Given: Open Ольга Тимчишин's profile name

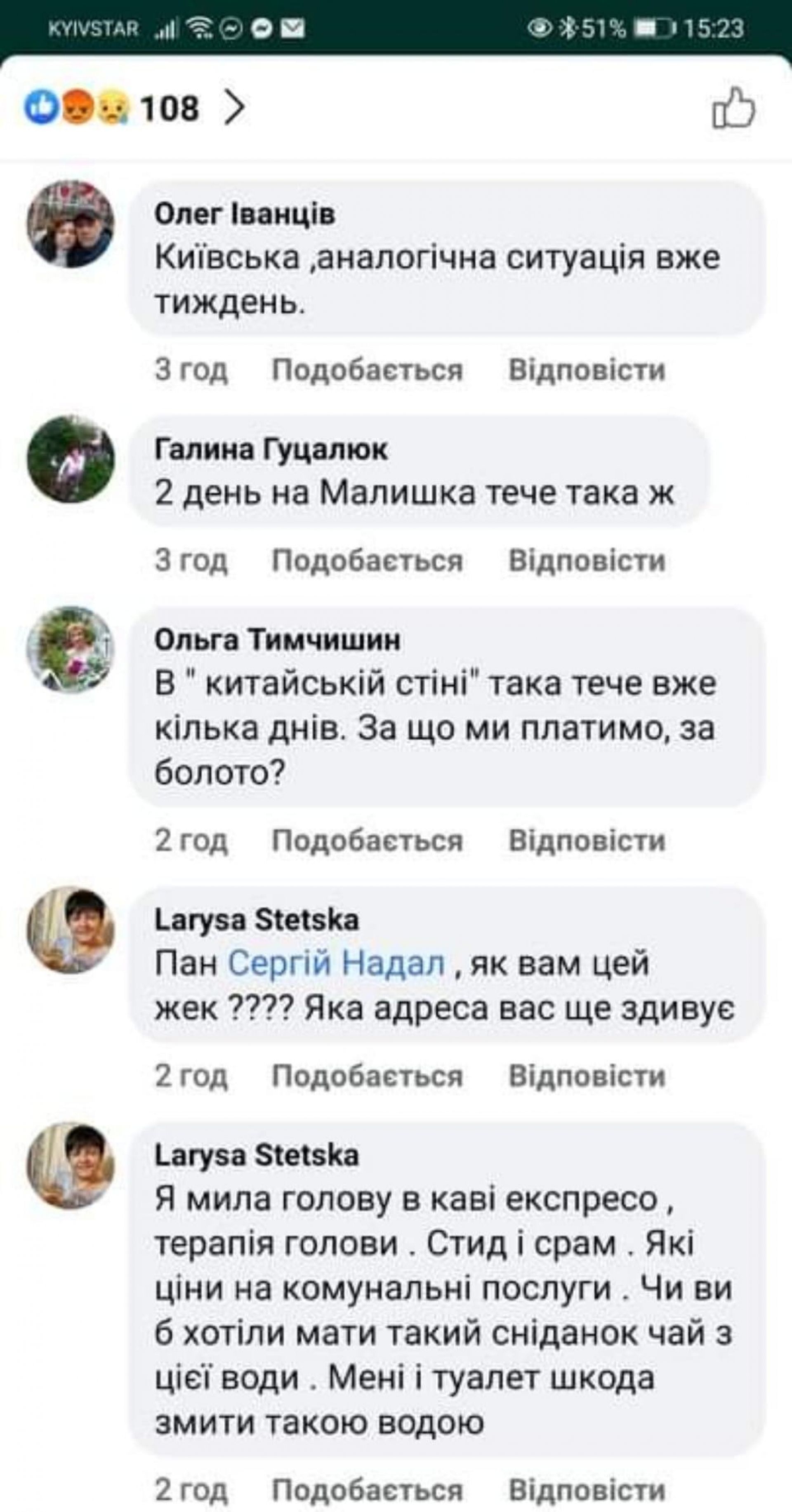Looking at the screenshot, I should pyautogui.click(x=277, y=640).
